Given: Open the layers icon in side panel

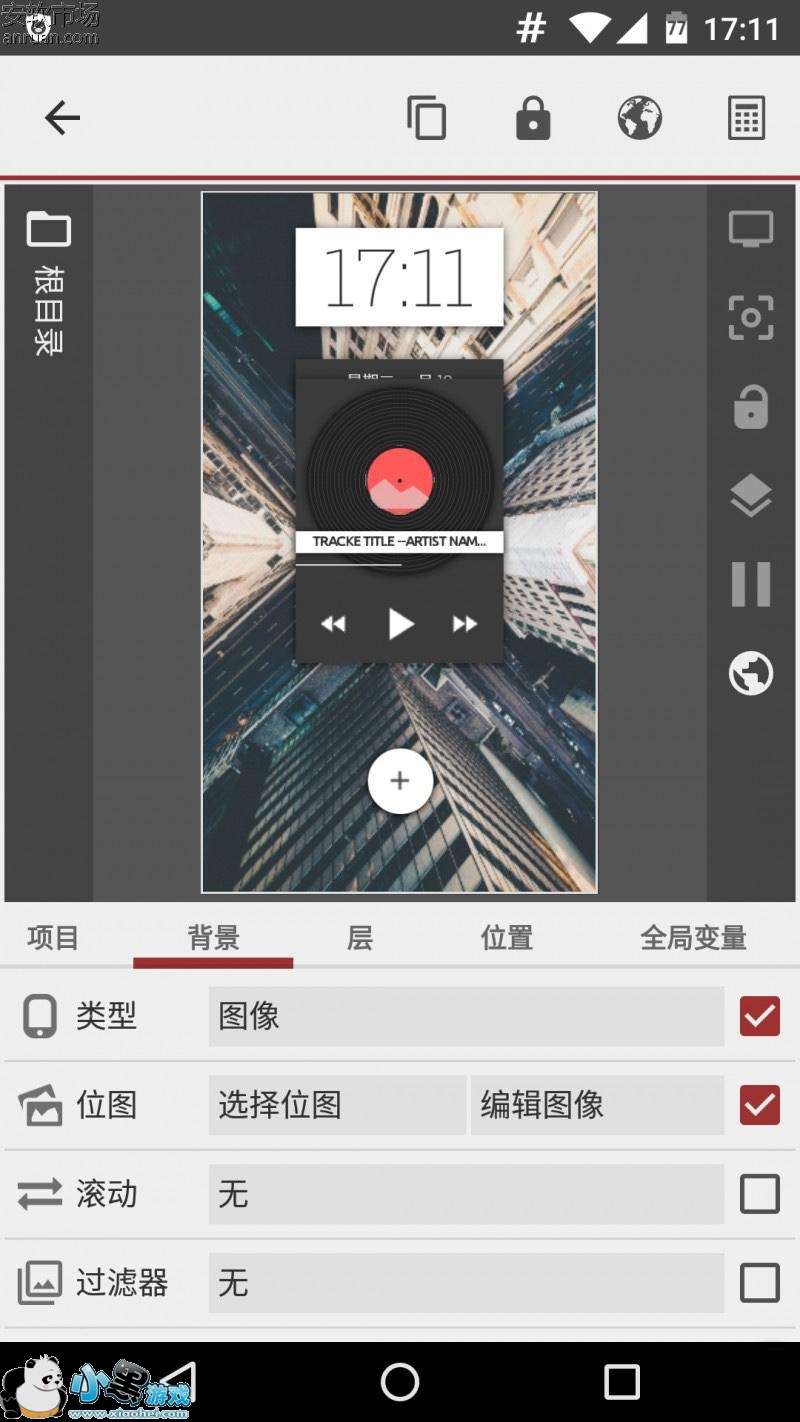Looking at the screenshot, I should (x=751, y=495).
